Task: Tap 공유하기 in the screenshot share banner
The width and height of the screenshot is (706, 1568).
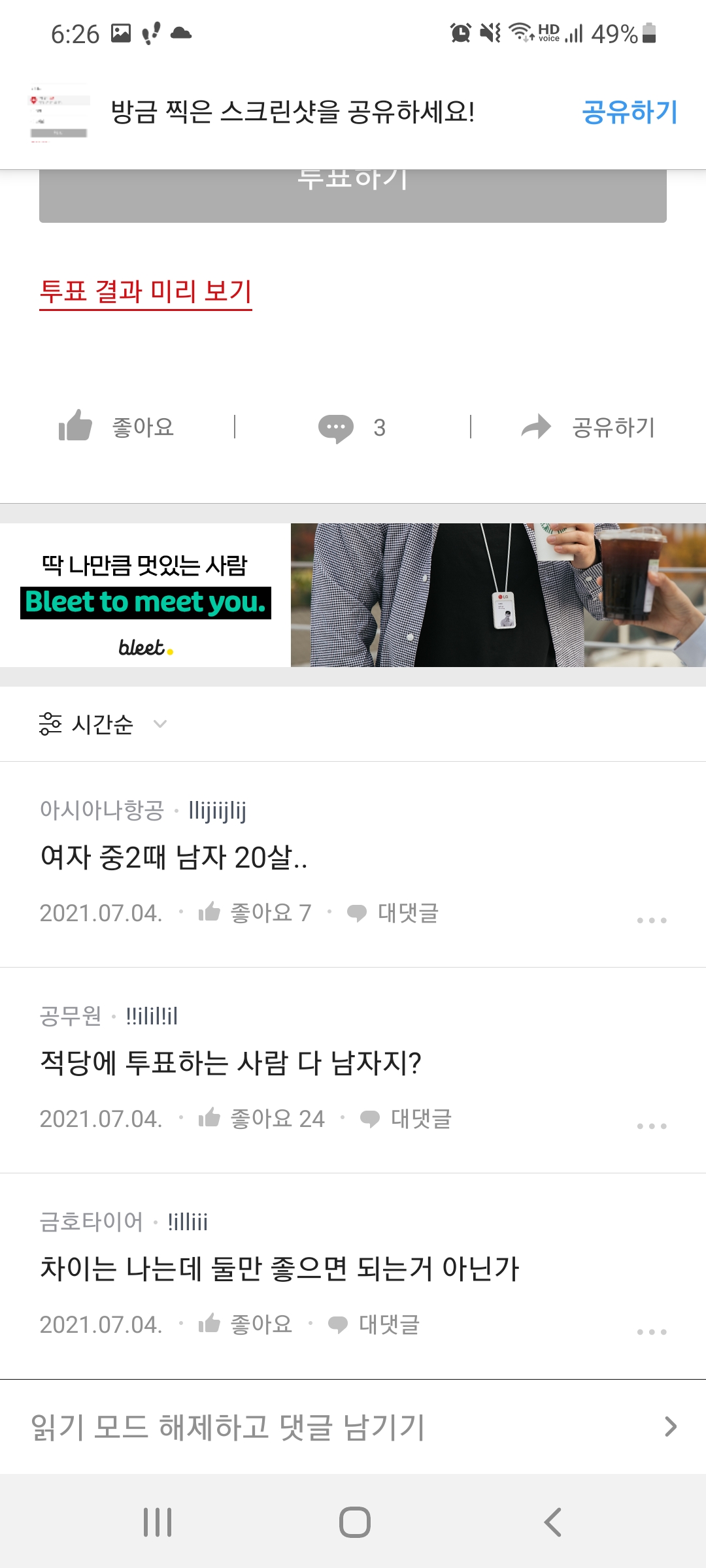Action: point(630,112)
